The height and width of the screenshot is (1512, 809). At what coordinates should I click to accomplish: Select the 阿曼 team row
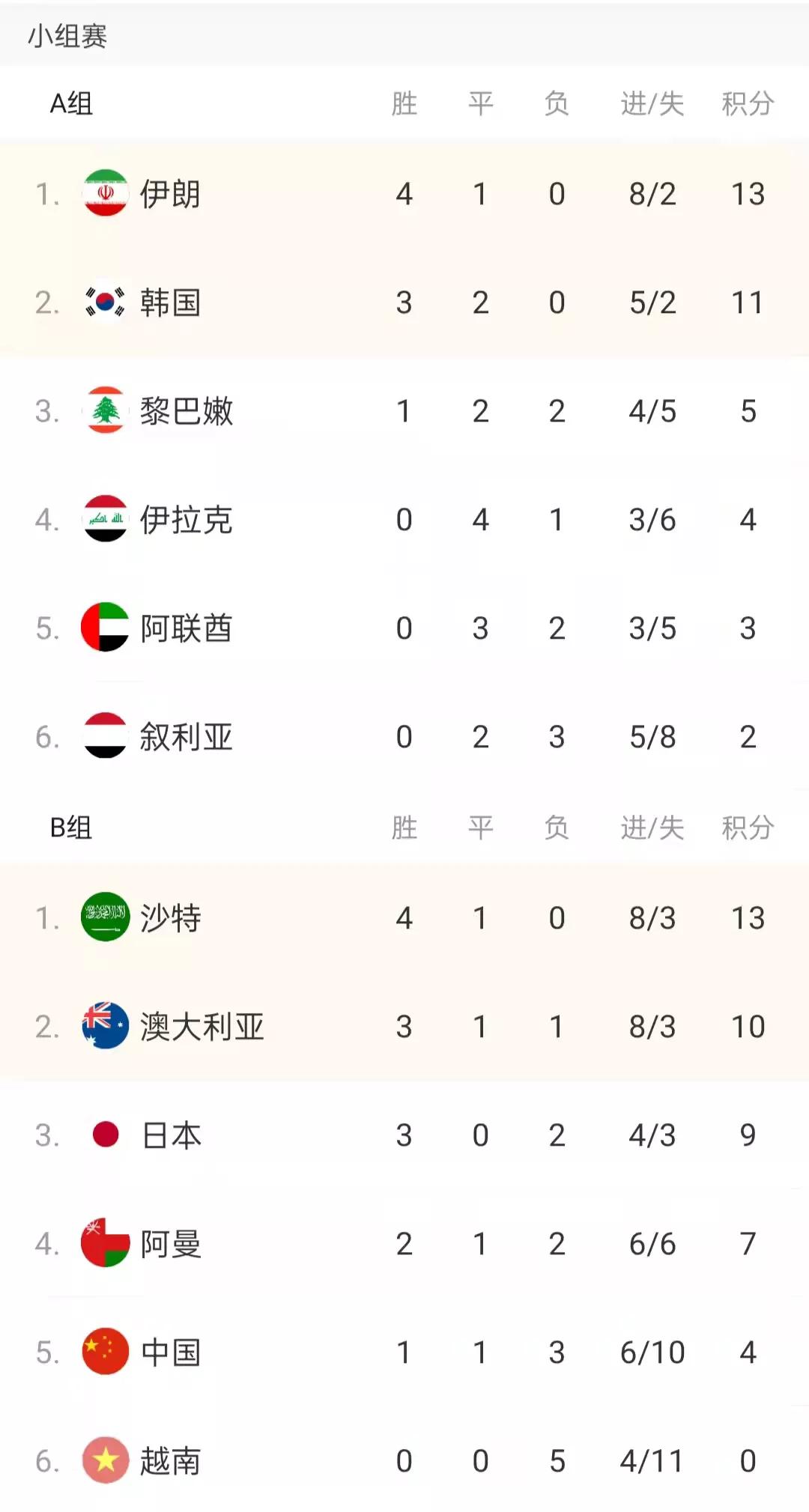coord(404,1244)
